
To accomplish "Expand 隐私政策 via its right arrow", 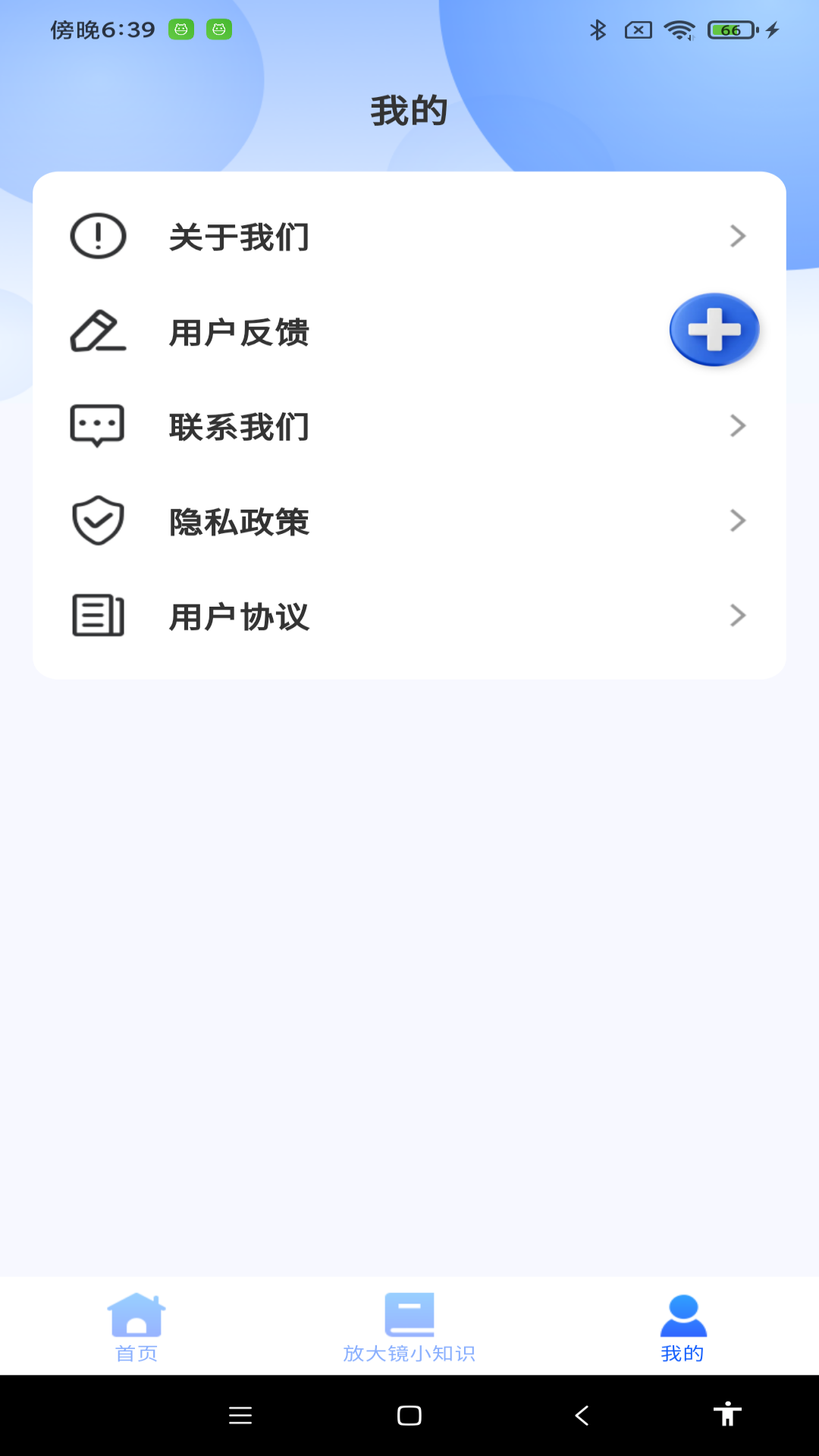I will [738, 521].
